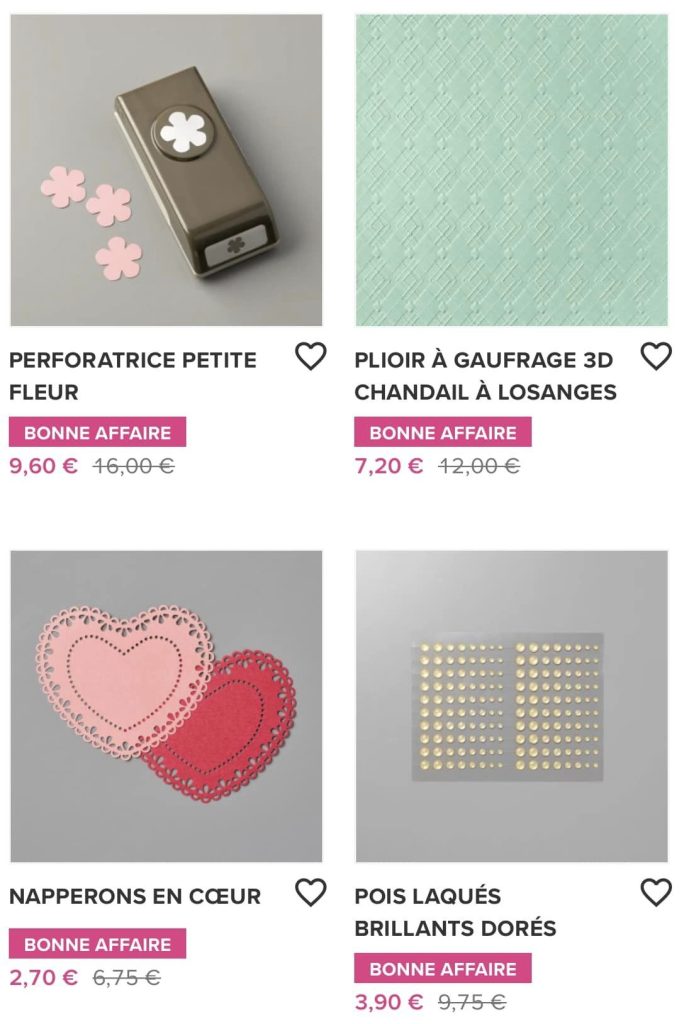Add Perforatrice Petite Fleur to favorites
The height and width of the screenshot is (1024, 684).
coord(311,357)
